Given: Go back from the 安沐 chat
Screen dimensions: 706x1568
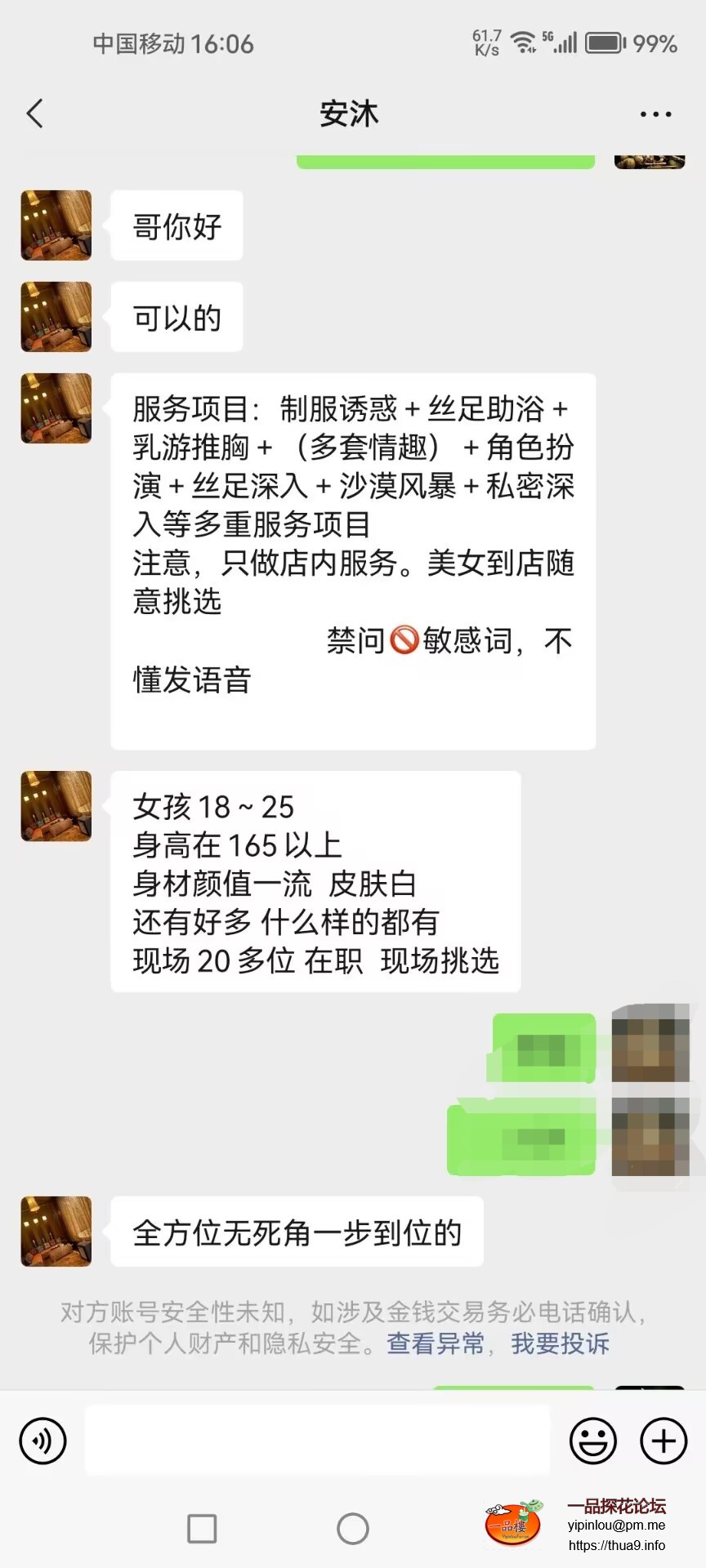Looking at the screenshot, I should coord(34,114).
